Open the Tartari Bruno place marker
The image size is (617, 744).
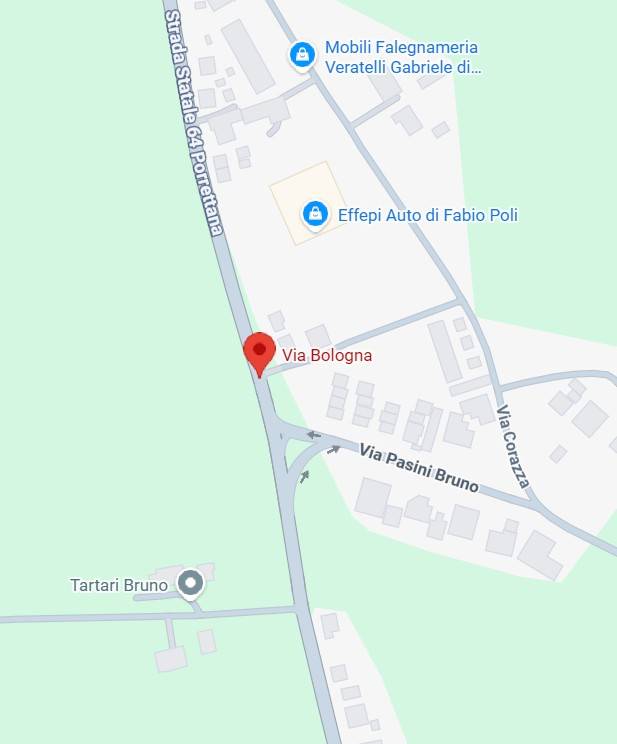pos(190,583)
